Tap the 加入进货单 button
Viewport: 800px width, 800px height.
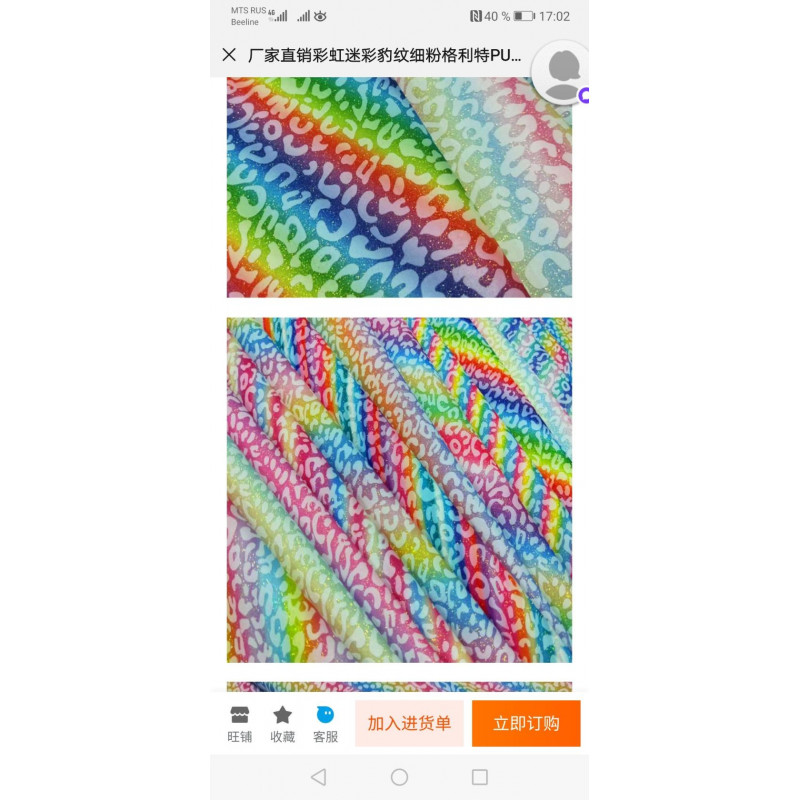coord(409,723)
